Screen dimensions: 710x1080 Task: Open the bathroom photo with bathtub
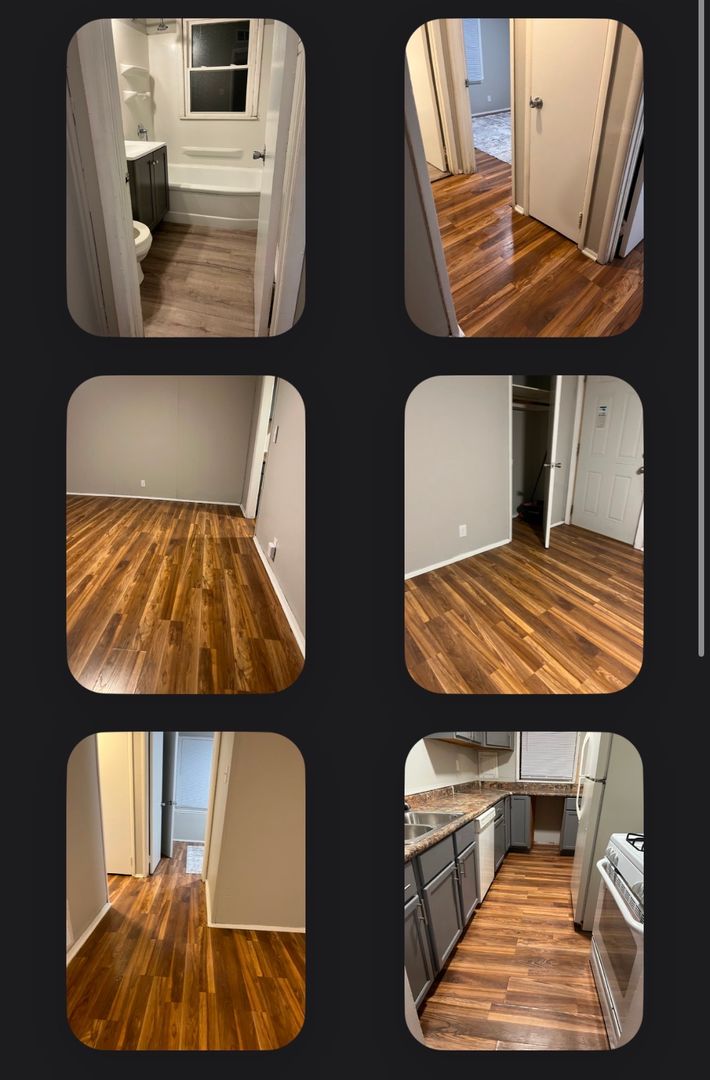point(186,178)
